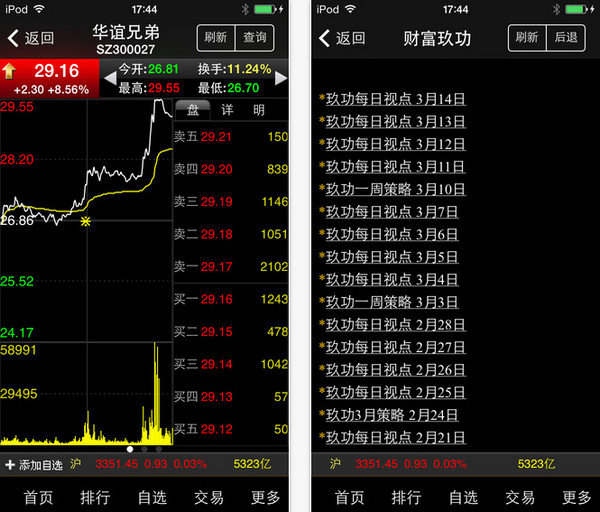Tap the 查询 button
600x512 pixels.
point(255,38)
